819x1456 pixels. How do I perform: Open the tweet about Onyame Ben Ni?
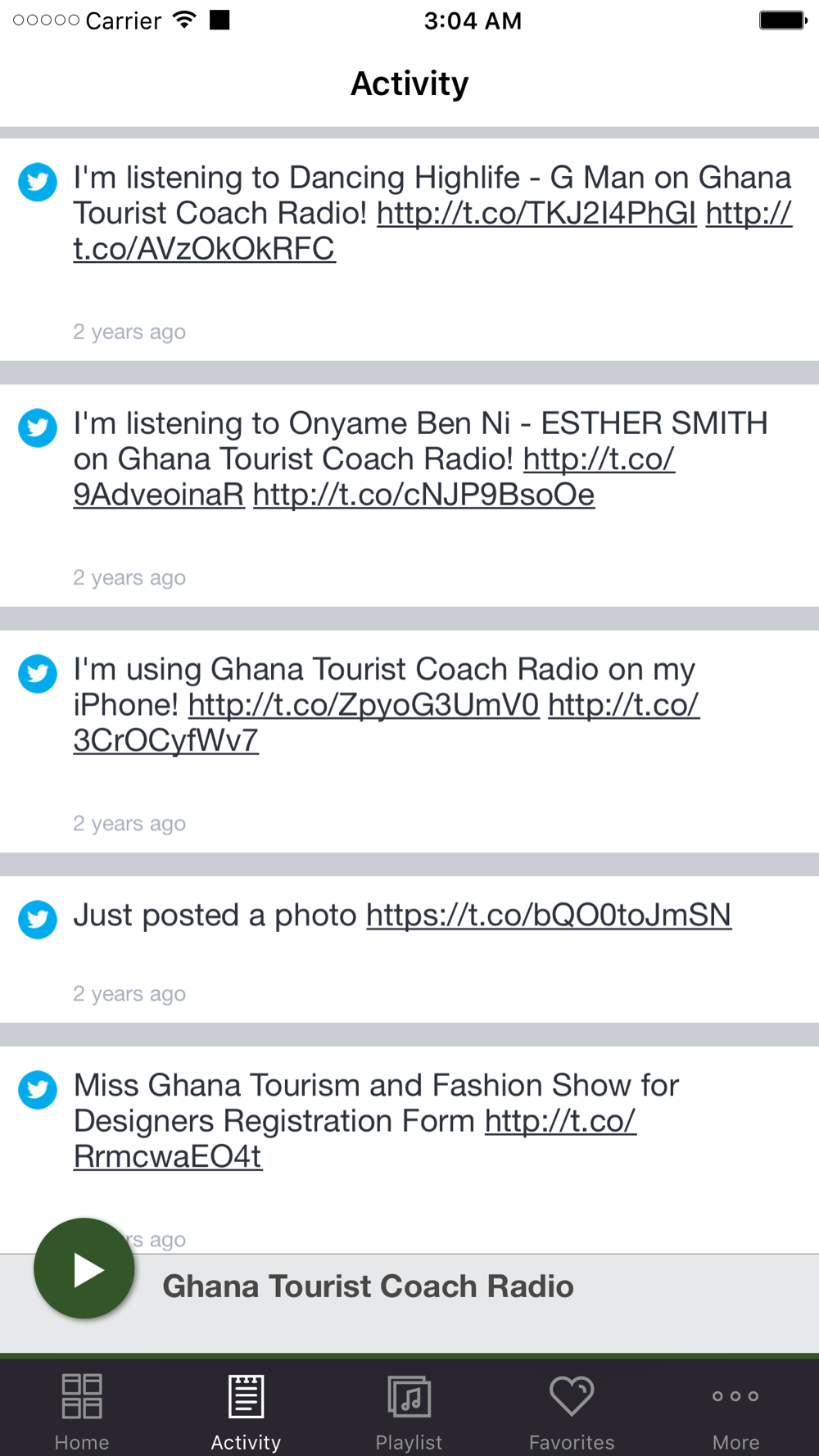tap(409, 495)
